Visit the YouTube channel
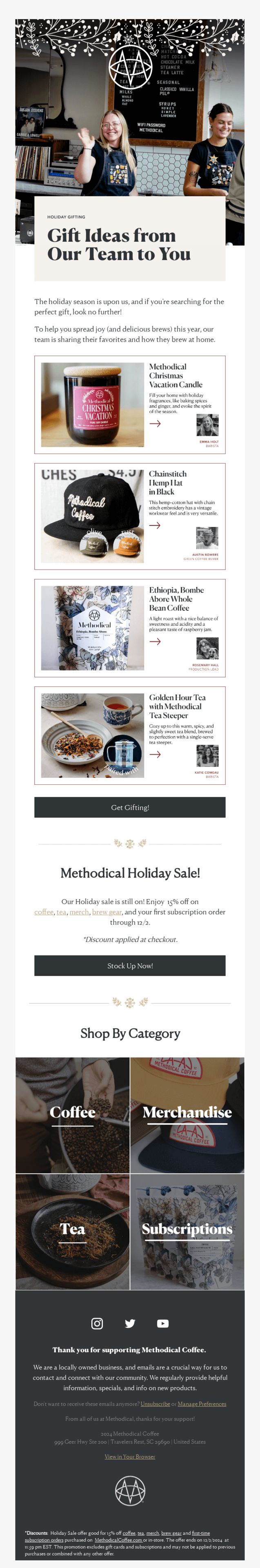The width and height of the screenshot is (260, 1568). click(162, 1323)
